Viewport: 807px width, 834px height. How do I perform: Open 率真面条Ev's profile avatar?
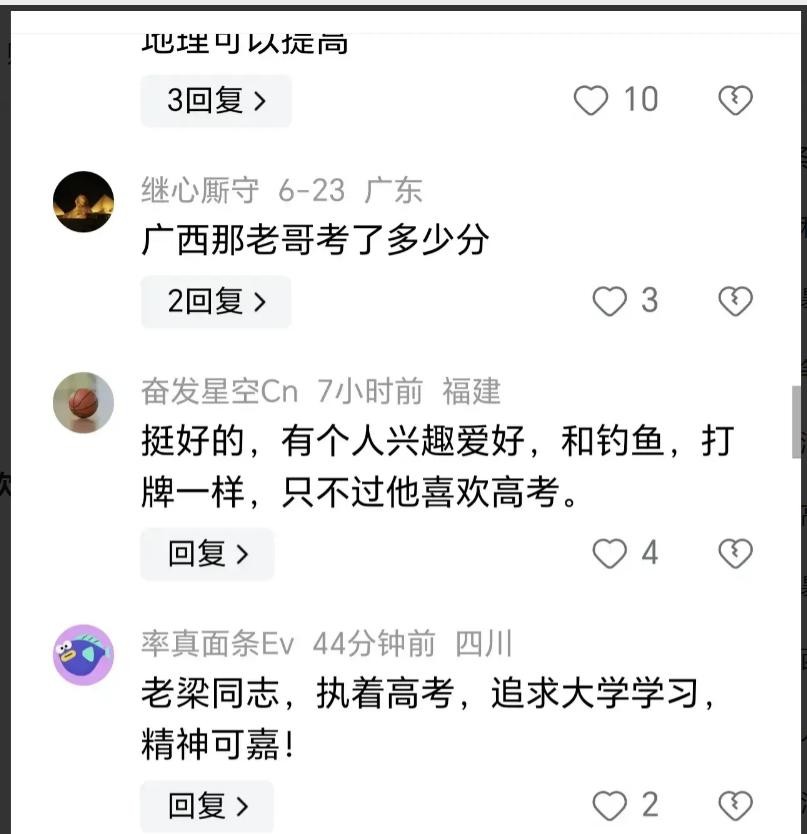[83, 654]
